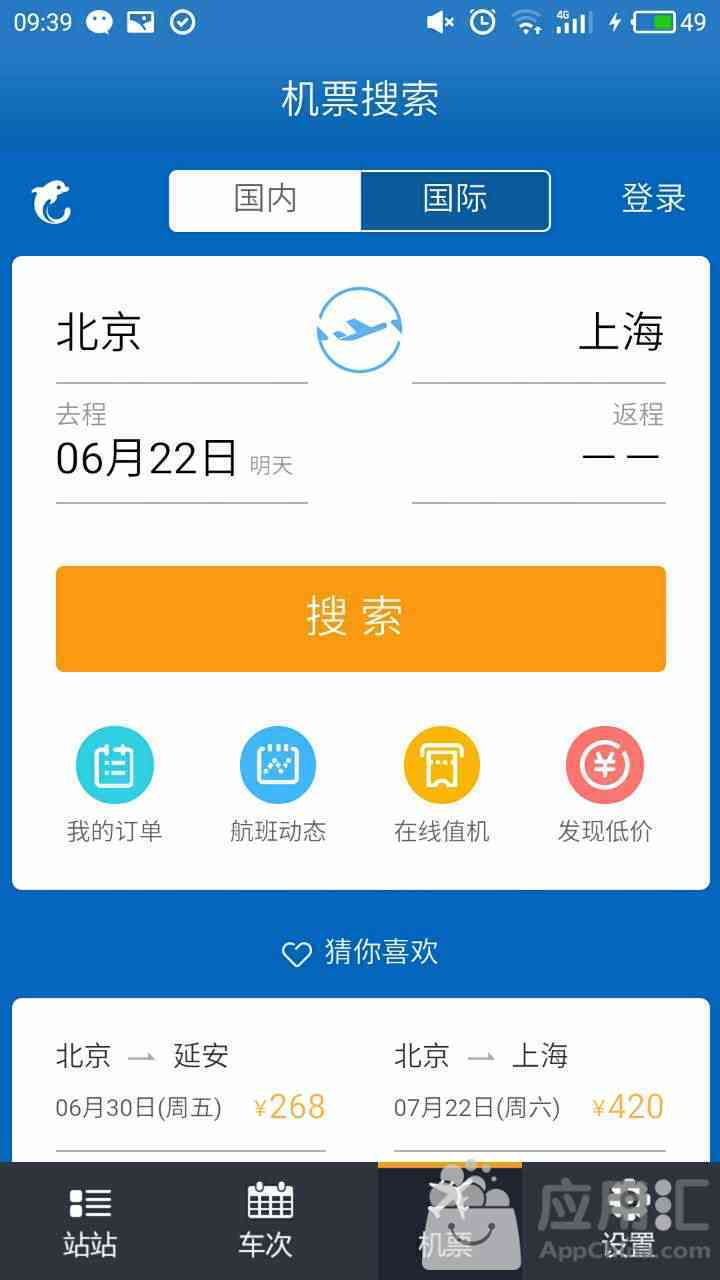The height and width of the screenshot is (1280, 720).
Task: Open 我的订单 my orders
Action: click(115, 785)
